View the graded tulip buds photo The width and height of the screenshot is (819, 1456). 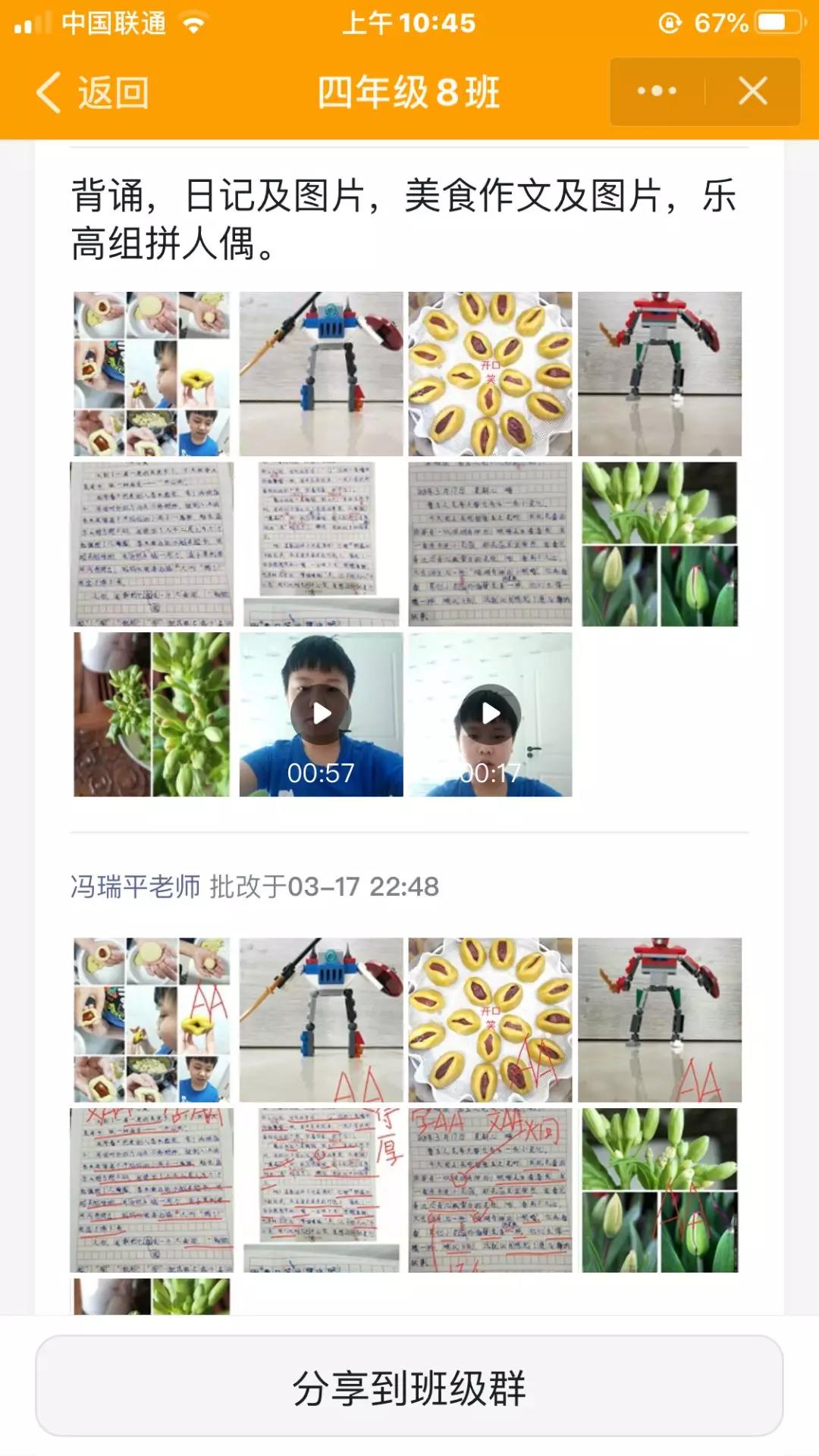tap(660, 1190)
